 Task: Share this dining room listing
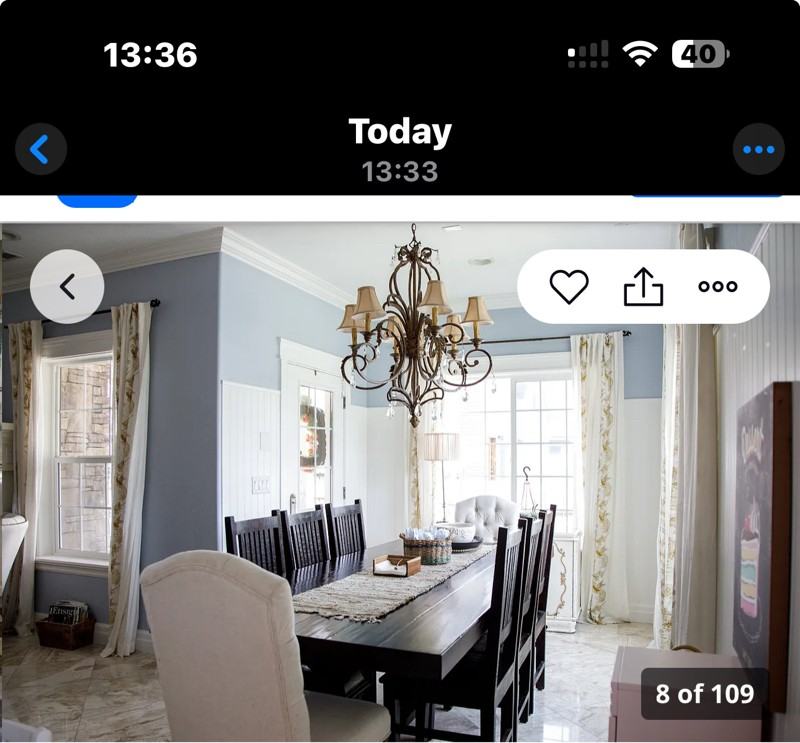click(x=643, y=287)
